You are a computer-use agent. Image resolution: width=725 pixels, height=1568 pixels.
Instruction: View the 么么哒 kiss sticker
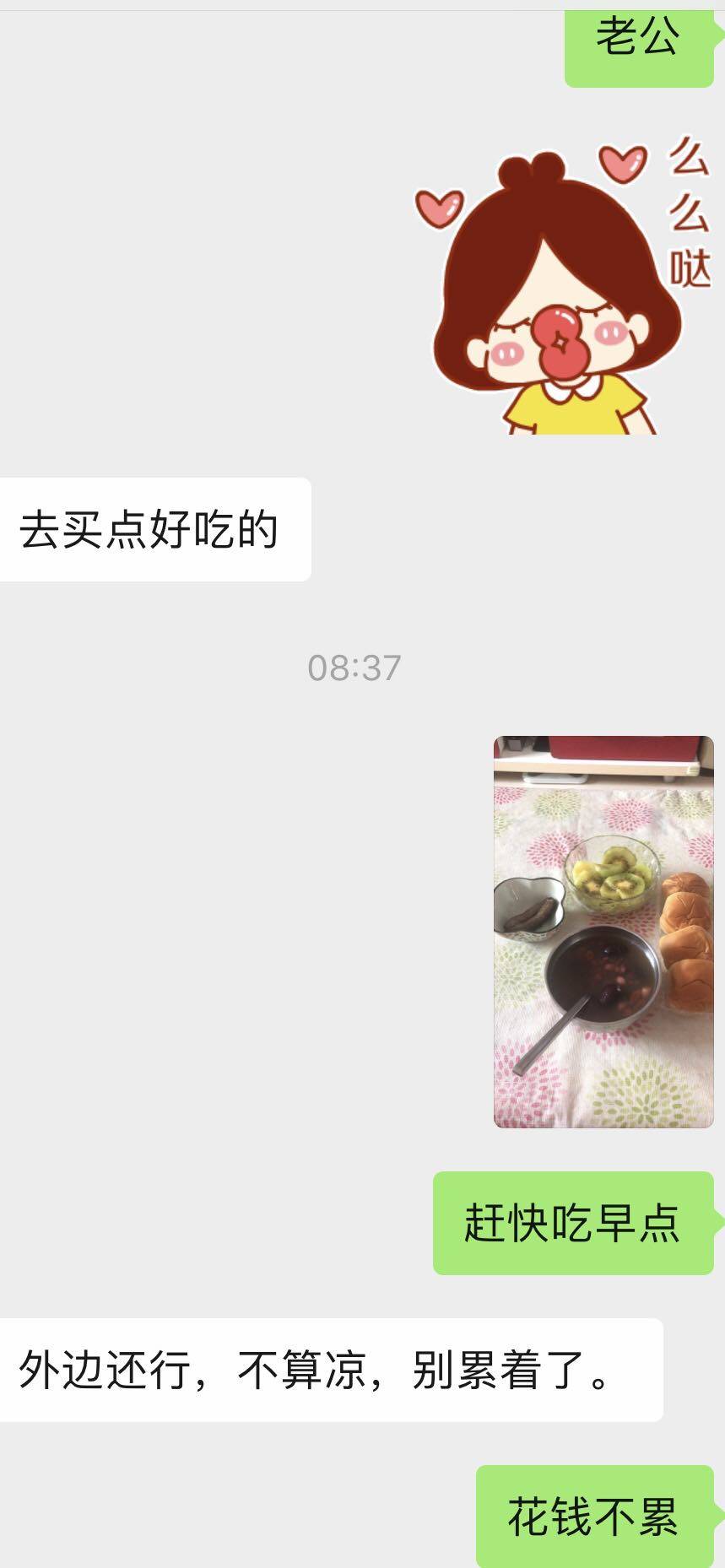click(x=561, y=287)
